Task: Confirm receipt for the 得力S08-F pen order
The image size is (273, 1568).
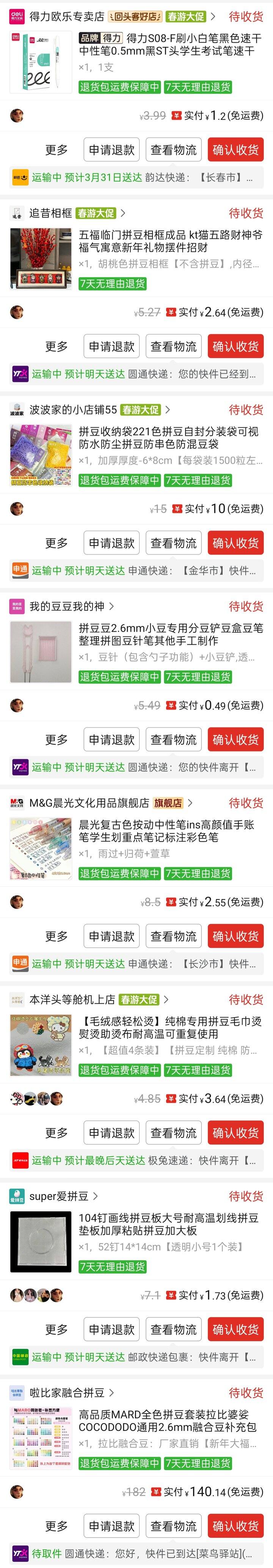Action: [x=235, y=150]
